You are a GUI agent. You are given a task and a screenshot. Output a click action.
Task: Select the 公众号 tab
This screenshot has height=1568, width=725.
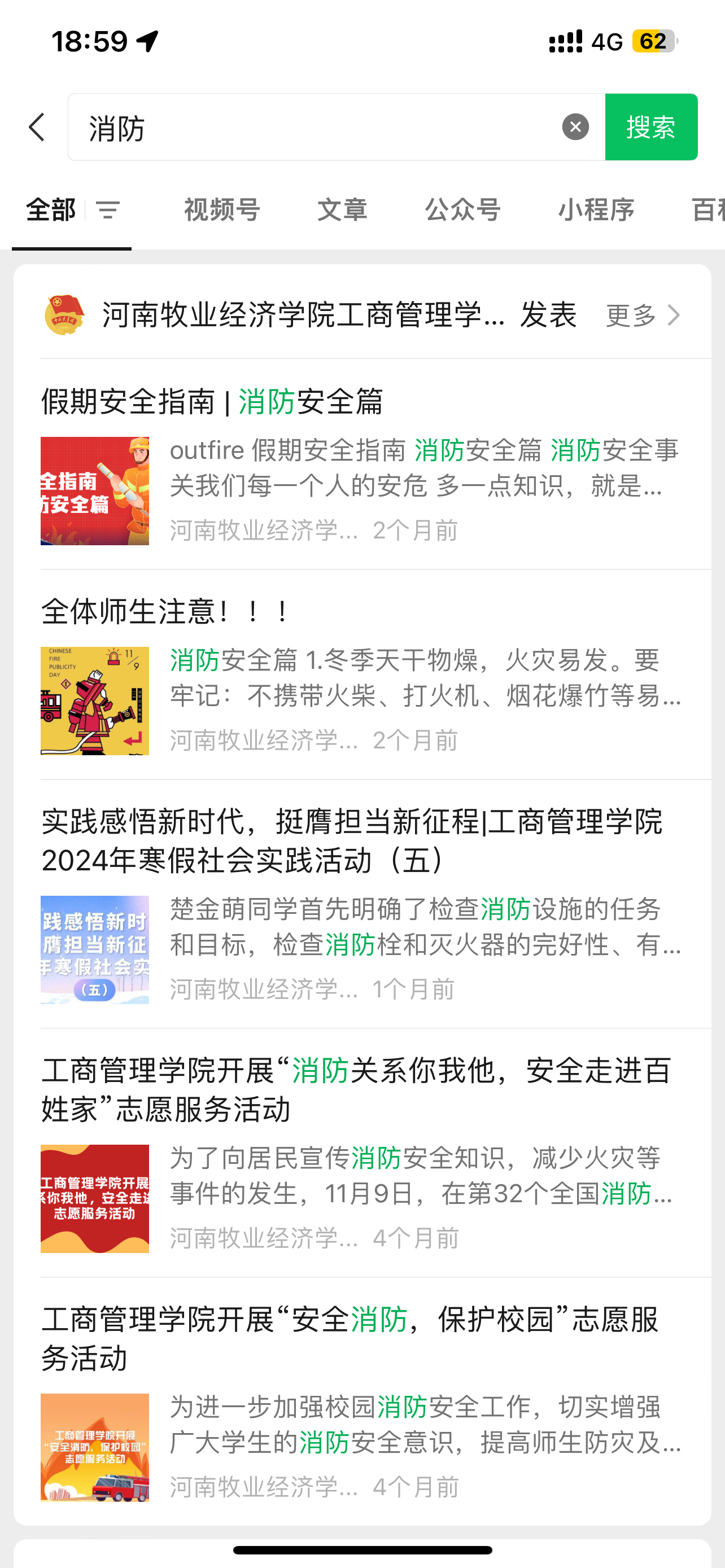(x=462, y=211)
